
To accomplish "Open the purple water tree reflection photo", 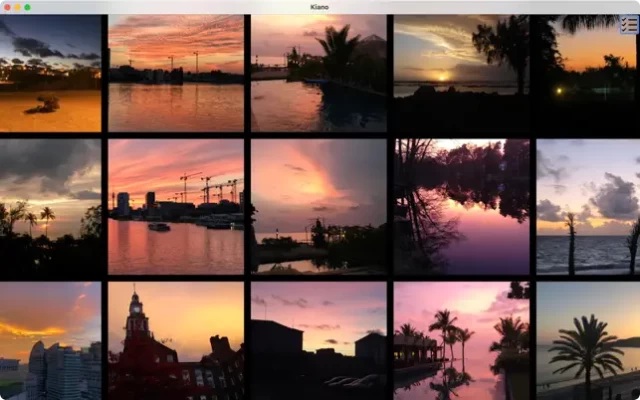I will tap(461, 206).
